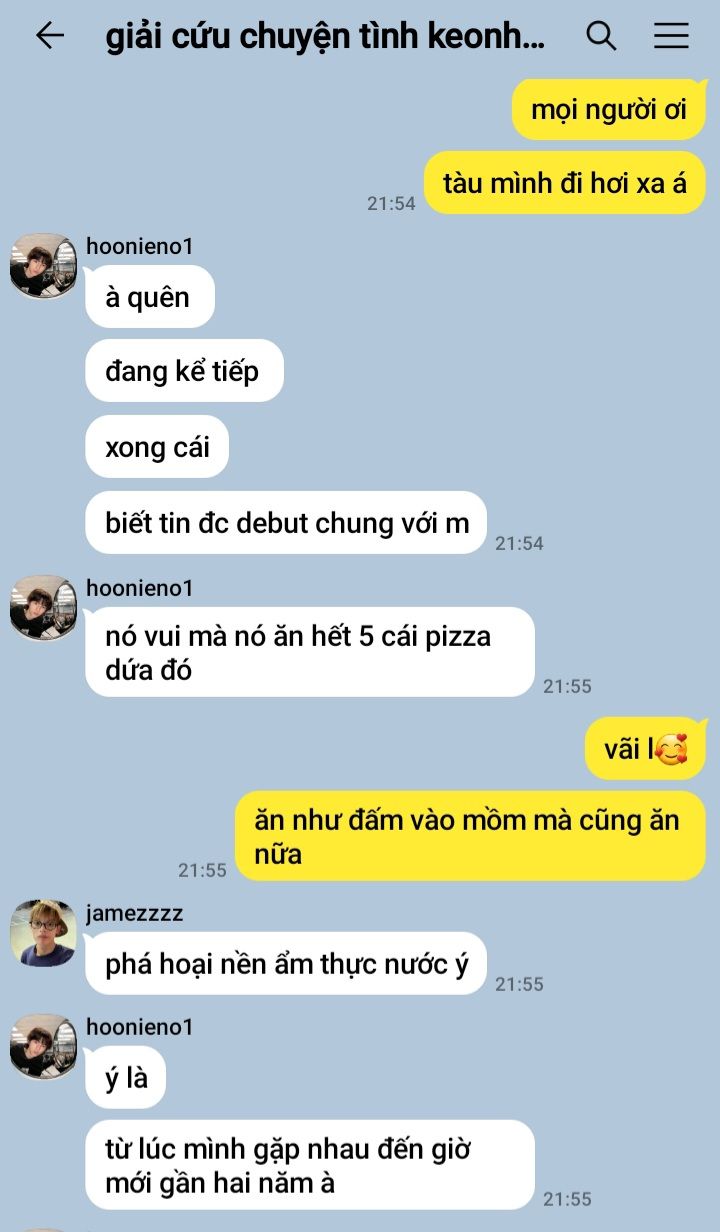This screenshot has width=720, height=1232.
Task: Search within this chat
Action: pos(601,36)
